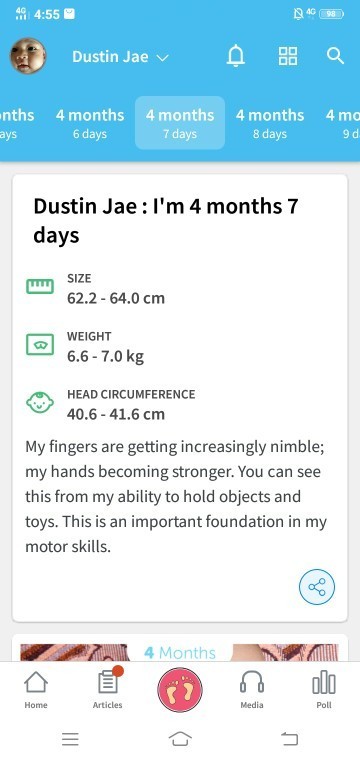Screen dimensions: 360x760
Task: Go to the Home tab
Action: coord(36,689)
